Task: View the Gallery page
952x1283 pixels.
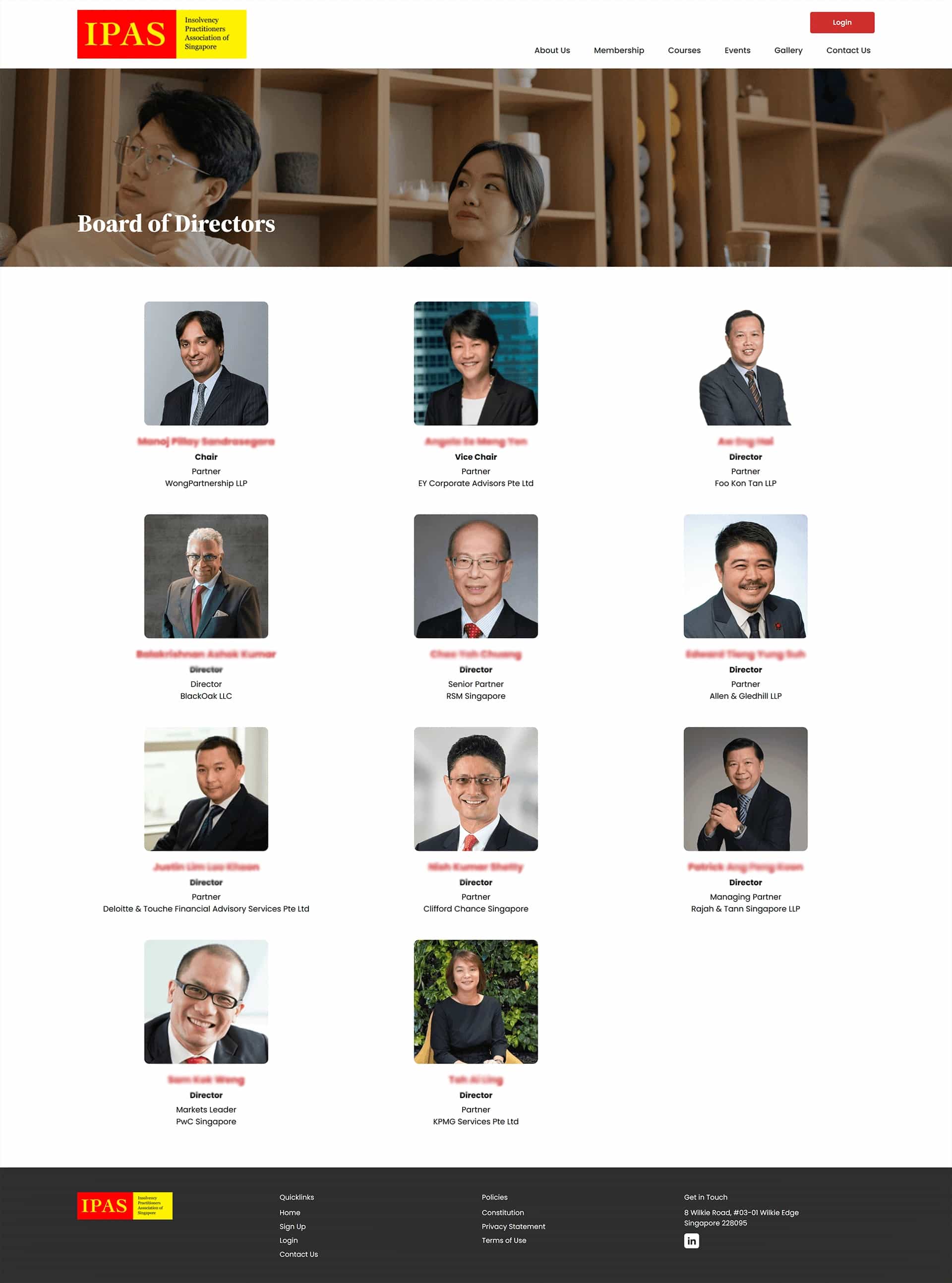Action: (788, 50)
